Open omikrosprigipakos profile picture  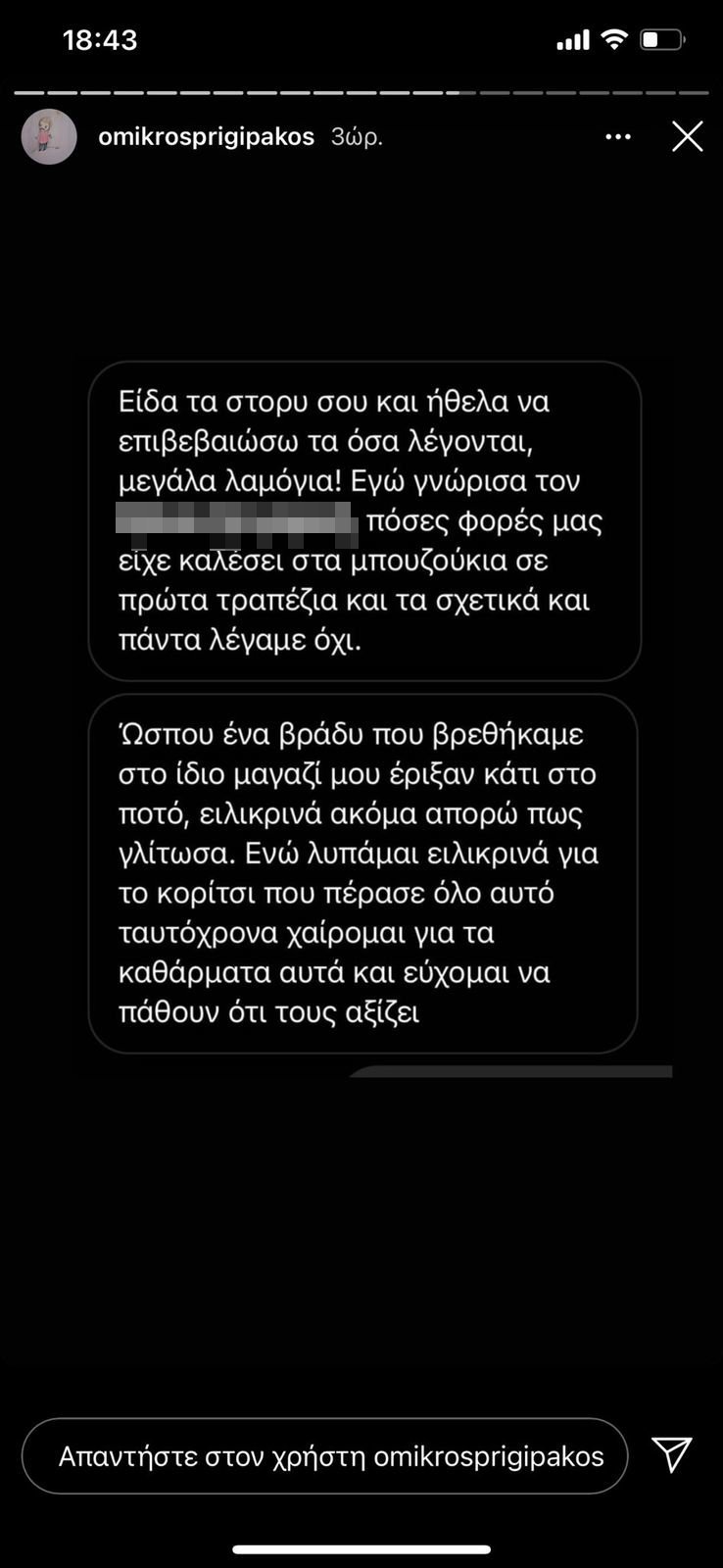coord(49,136)
